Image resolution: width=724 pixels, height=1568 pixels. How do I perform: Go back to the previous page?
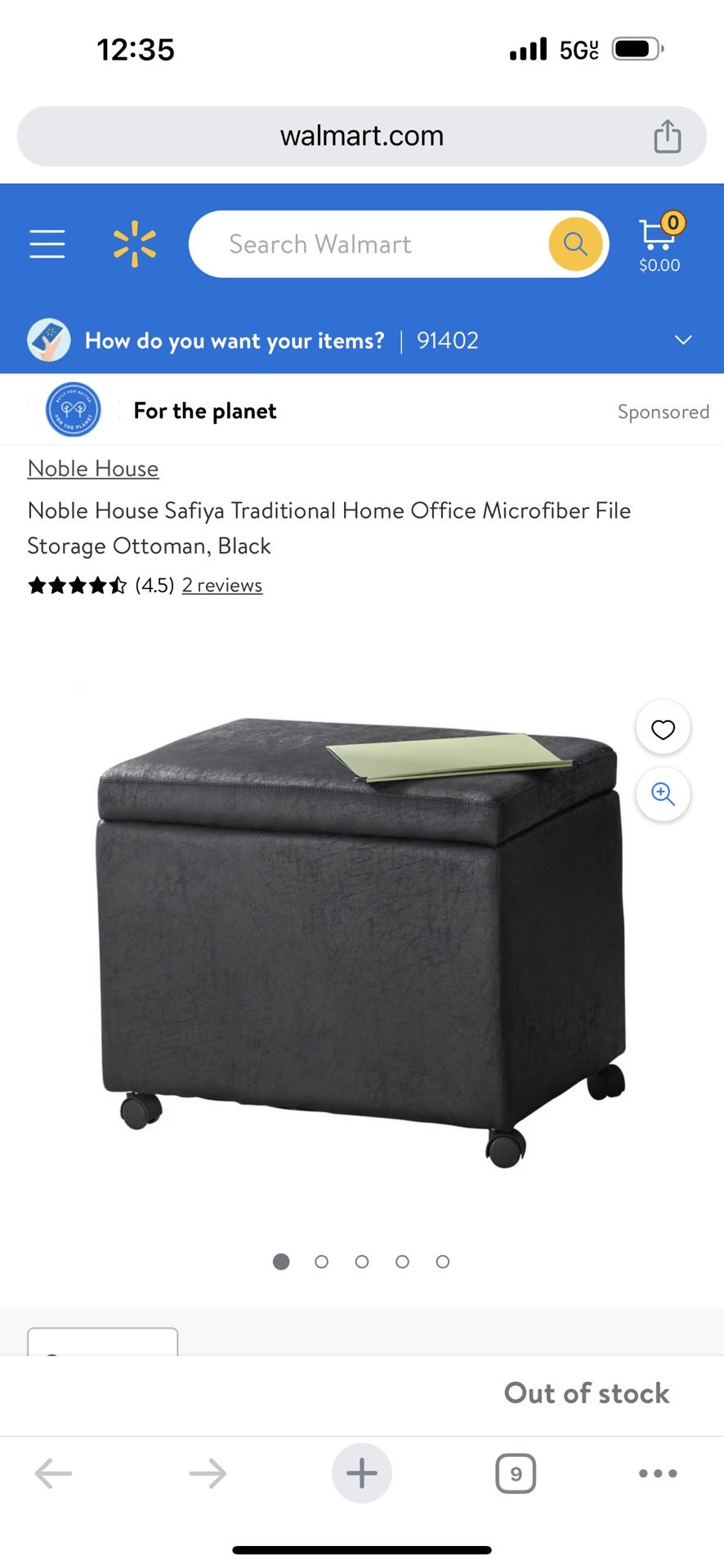54,1473
